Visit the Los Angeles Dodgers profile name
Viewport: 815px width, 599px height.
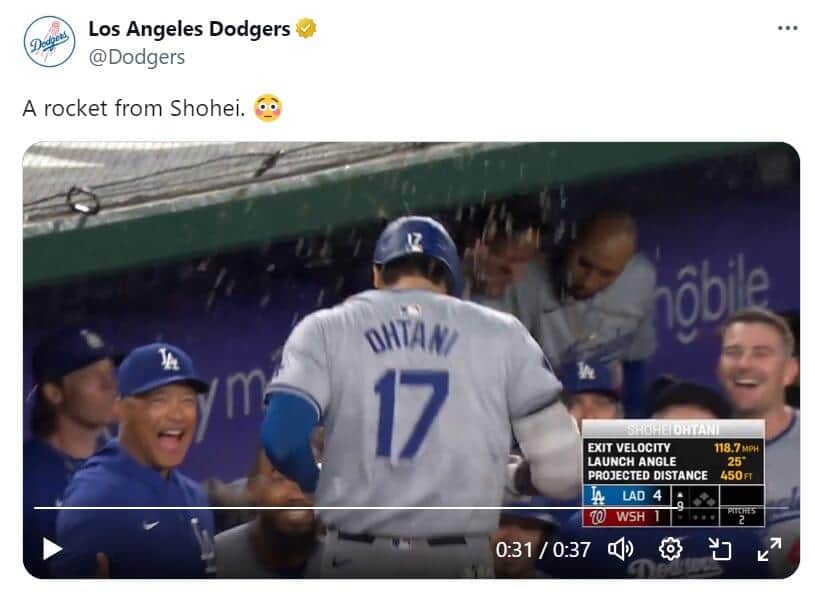click(x=189, y=29)
